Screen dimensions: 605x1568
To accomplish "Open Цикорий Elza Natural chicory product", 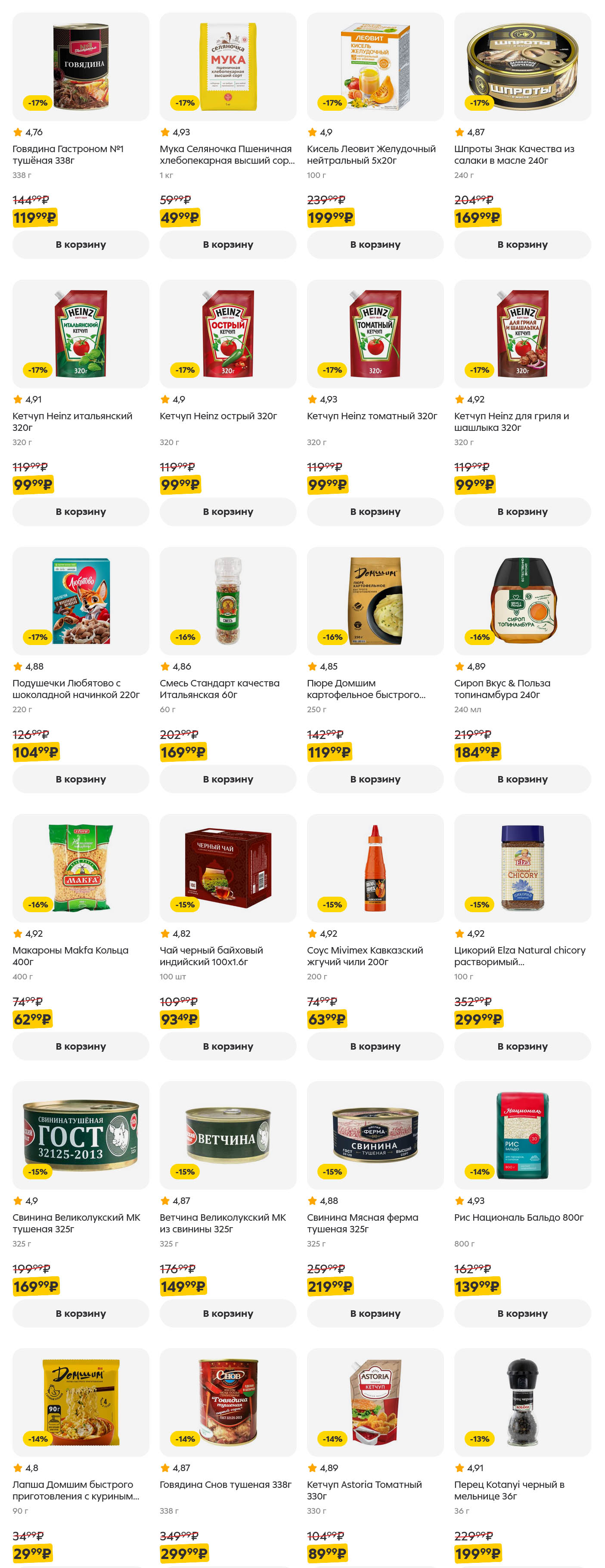I will [519, 956].
